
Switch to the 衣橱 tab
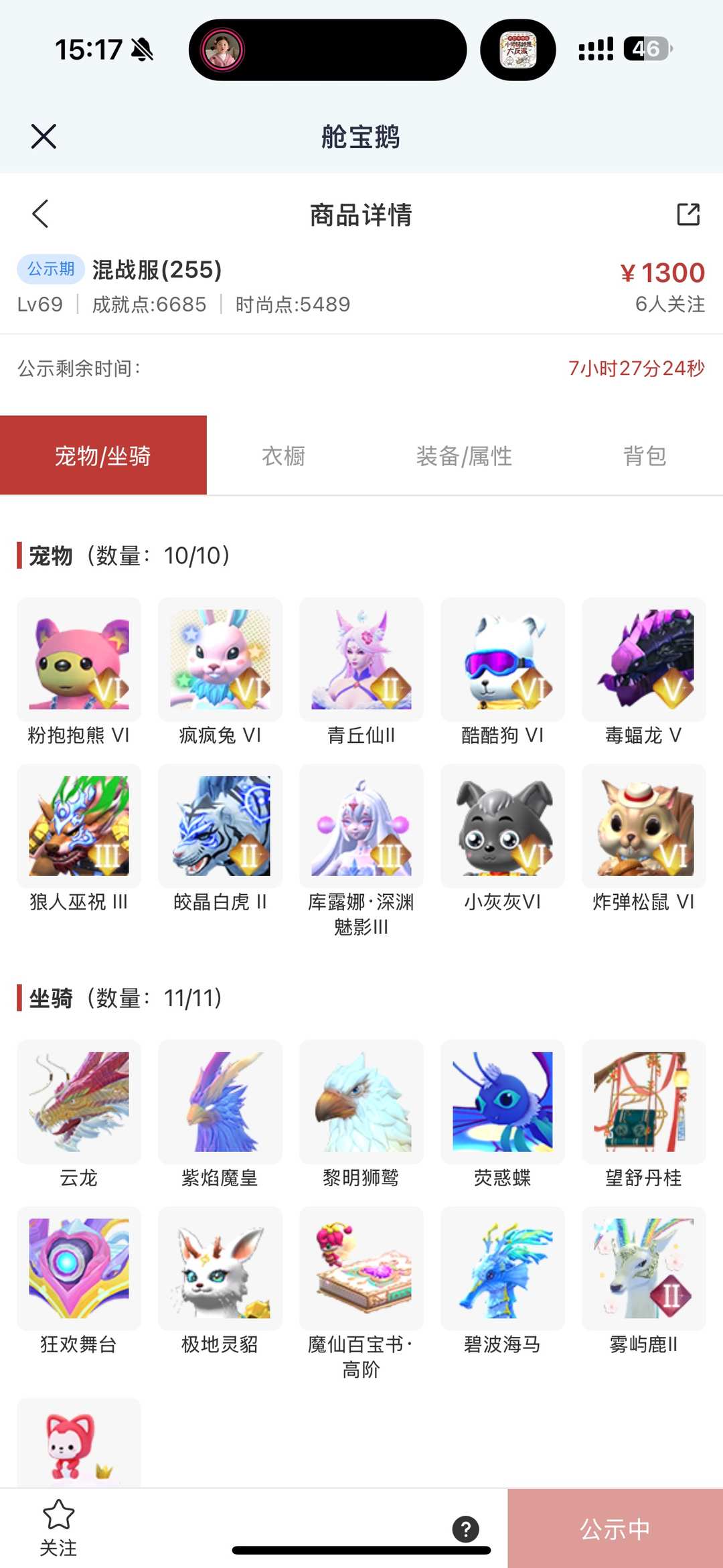coord(283,455)
